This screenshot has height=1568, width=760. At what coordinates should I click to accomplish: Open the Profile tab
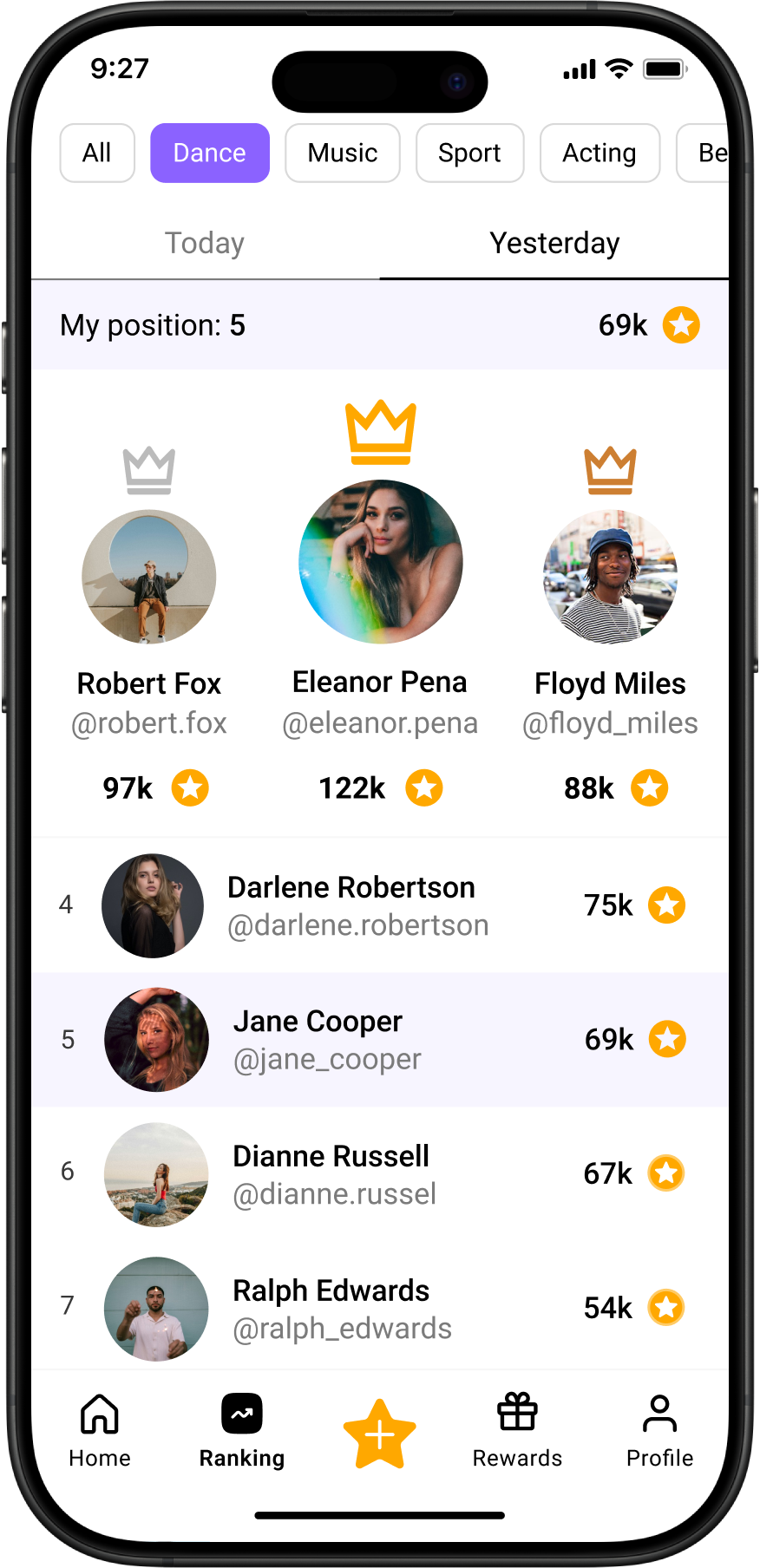point(659,1431)
